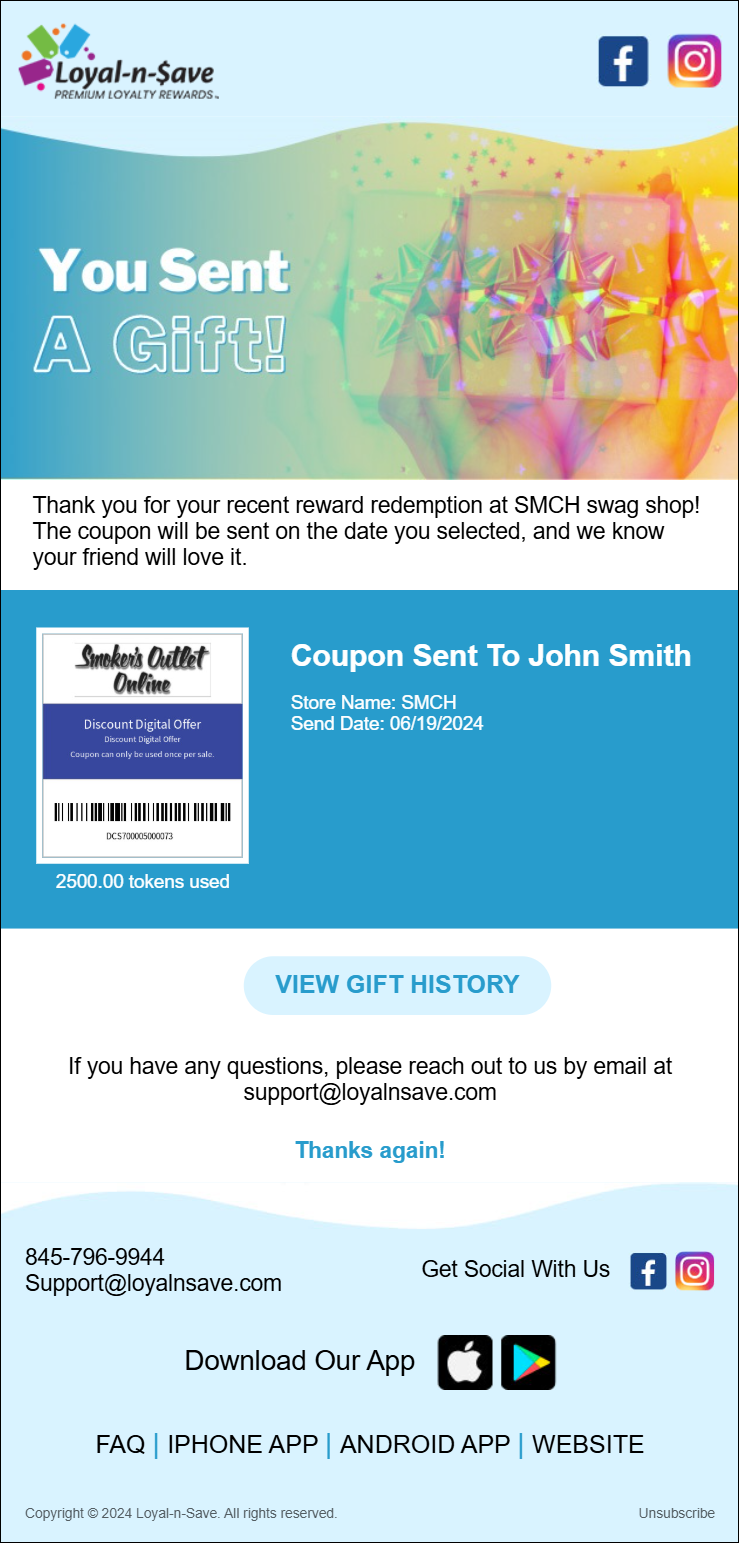Follow the IPHONE APP link
The height and width of the screenshot is (1543, 739).
pyautogui.click(x=242, y=1444)
